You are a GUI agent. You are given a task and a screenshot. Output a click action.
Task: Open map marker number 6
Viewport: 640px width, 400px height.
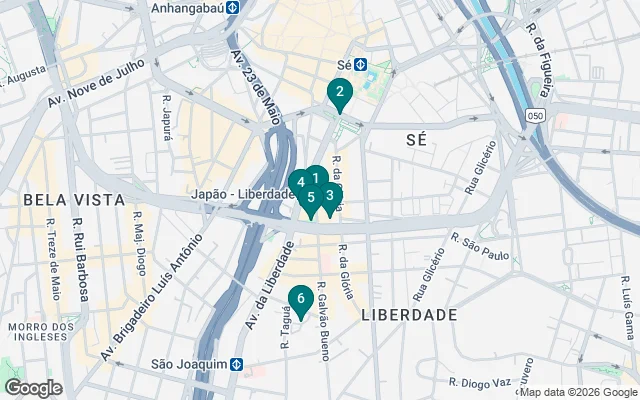click(x=300, y=298)
